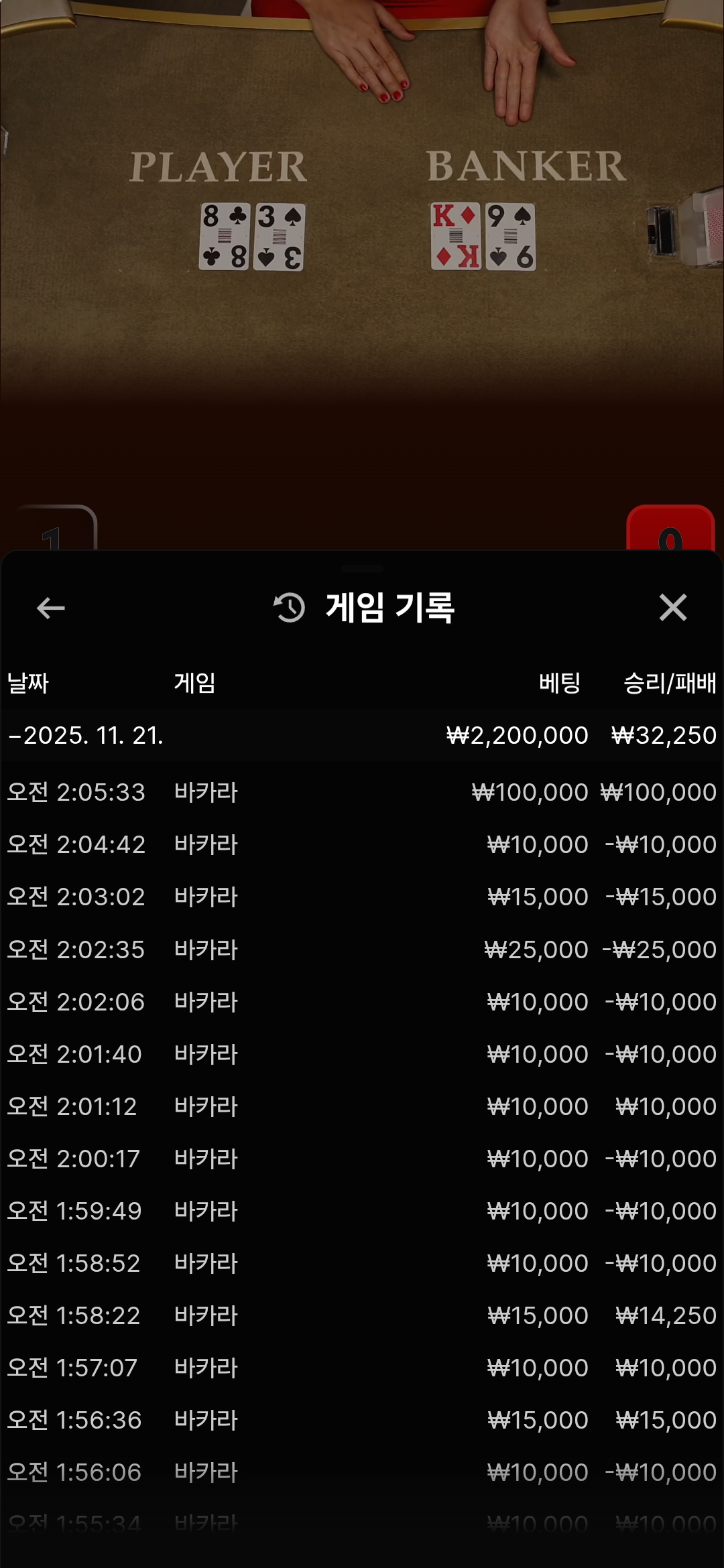
Task: Show the 오전 1:58:22 ₩14,250 win record
Action: 362,1315
